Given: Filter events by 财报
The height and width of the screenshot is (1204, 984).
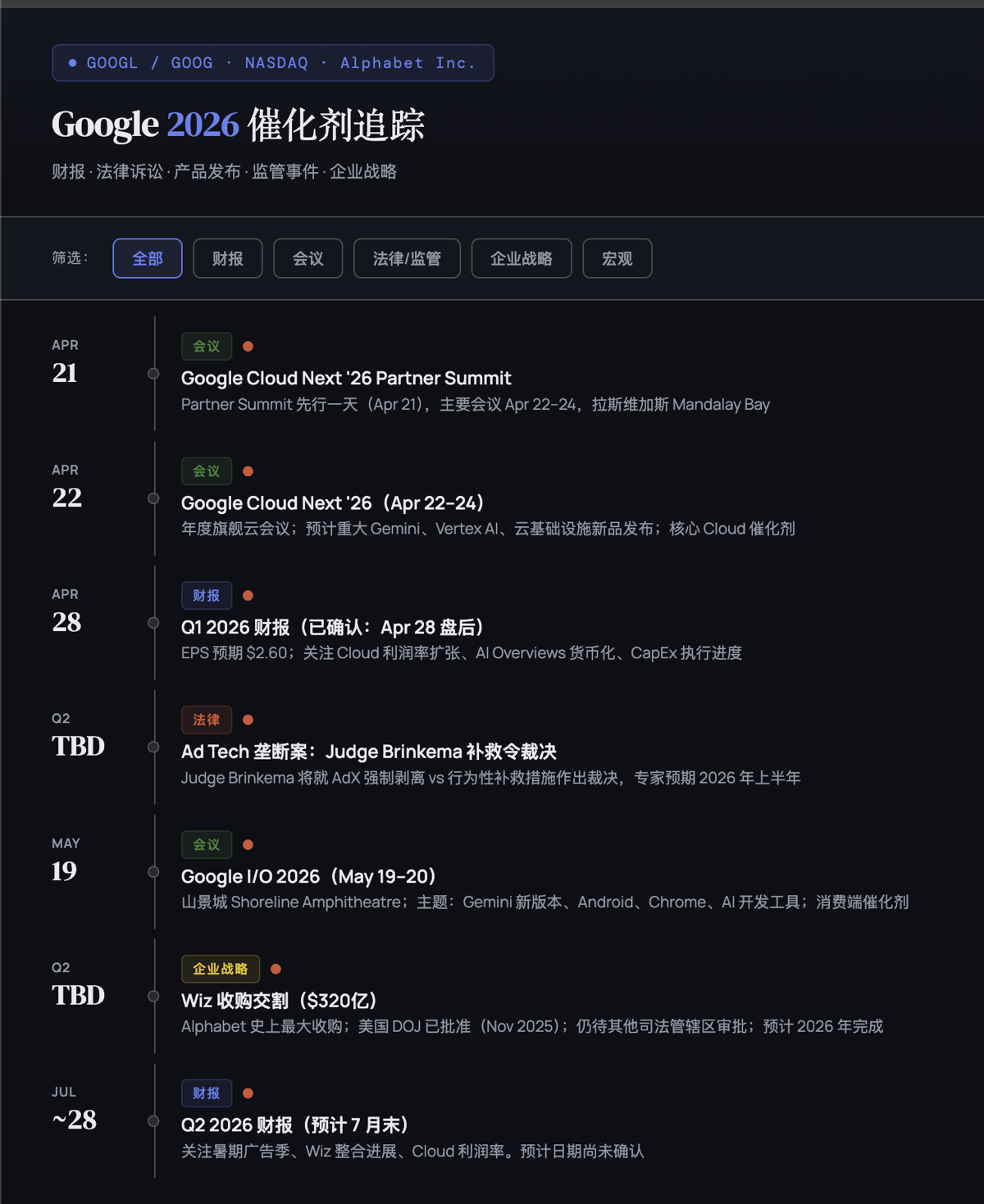Looking at the screenshot, I should tap(228, 258).
